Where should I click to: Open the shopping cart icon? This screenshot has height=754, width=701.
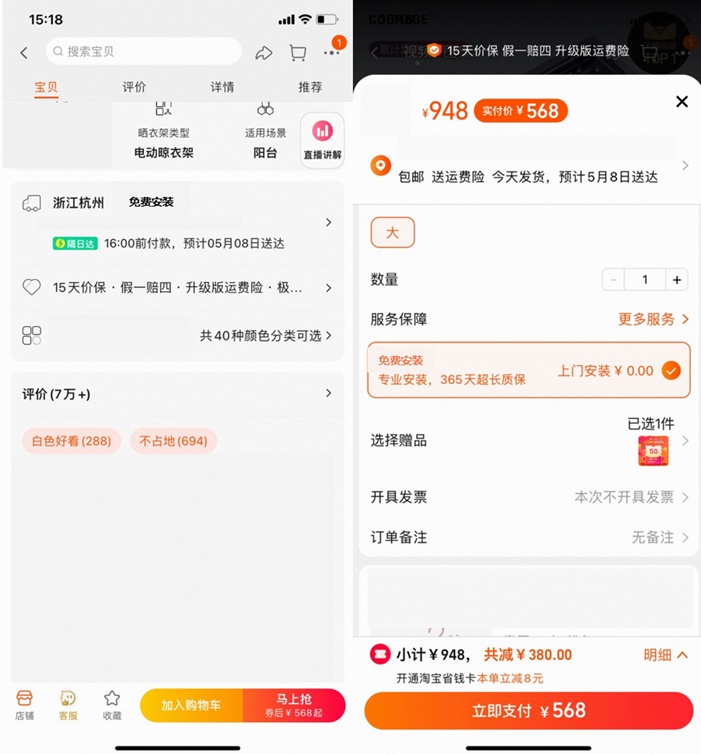click(x=297, y=53)
